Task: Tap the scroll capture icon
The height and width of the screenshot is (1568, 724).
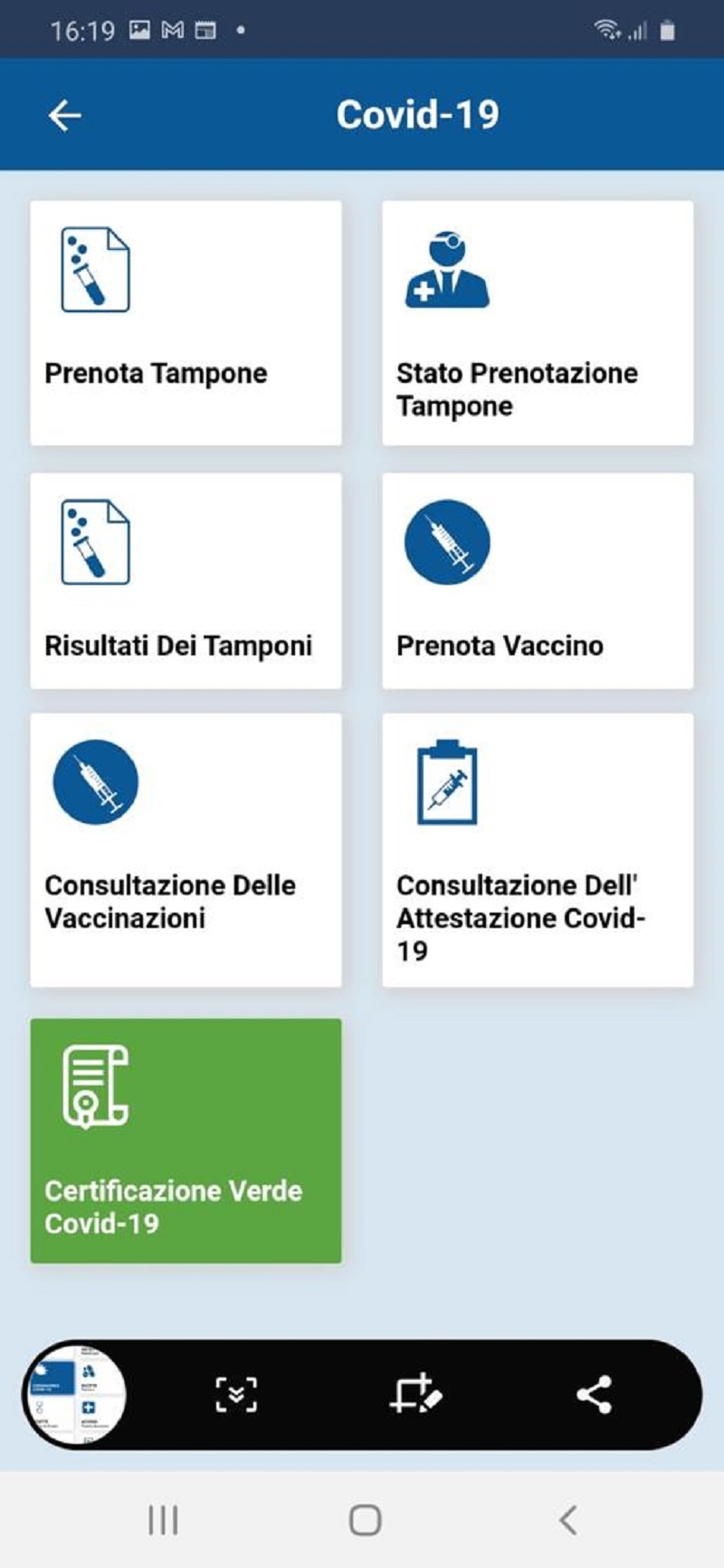Action: [236, 1395]
